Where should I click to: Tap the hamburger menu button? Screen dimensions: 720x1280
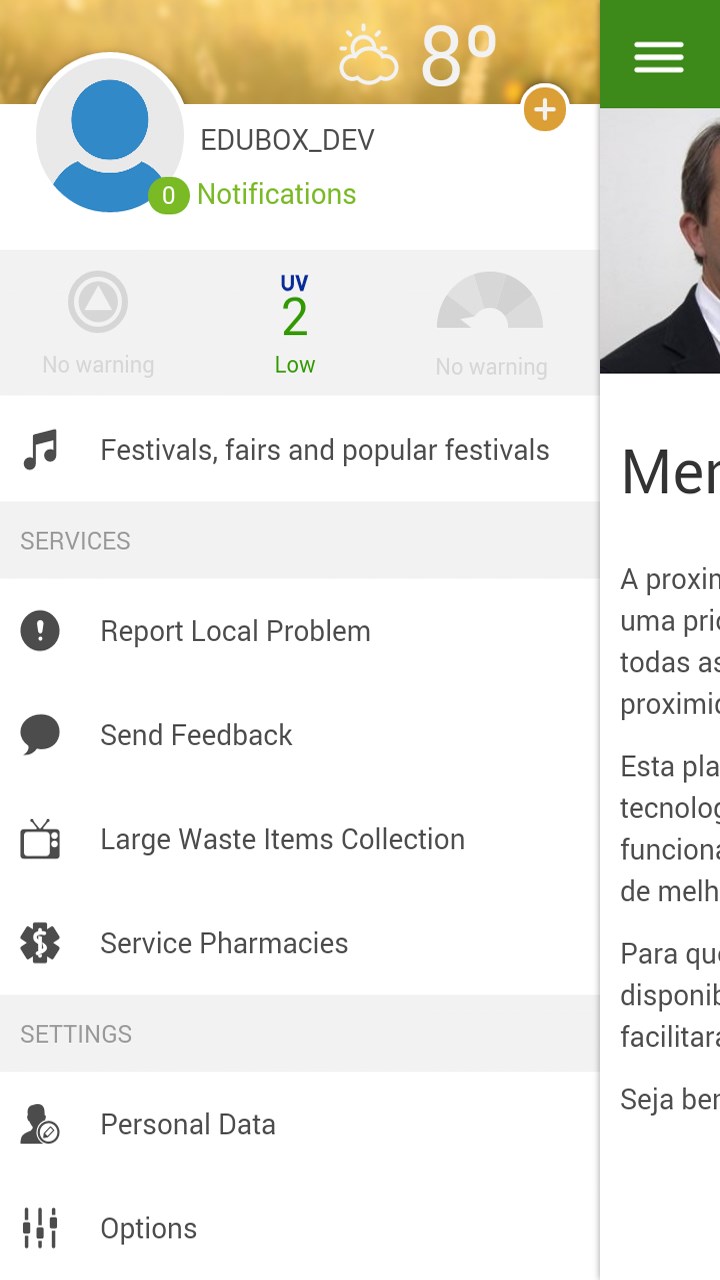[x=659, y=56]
